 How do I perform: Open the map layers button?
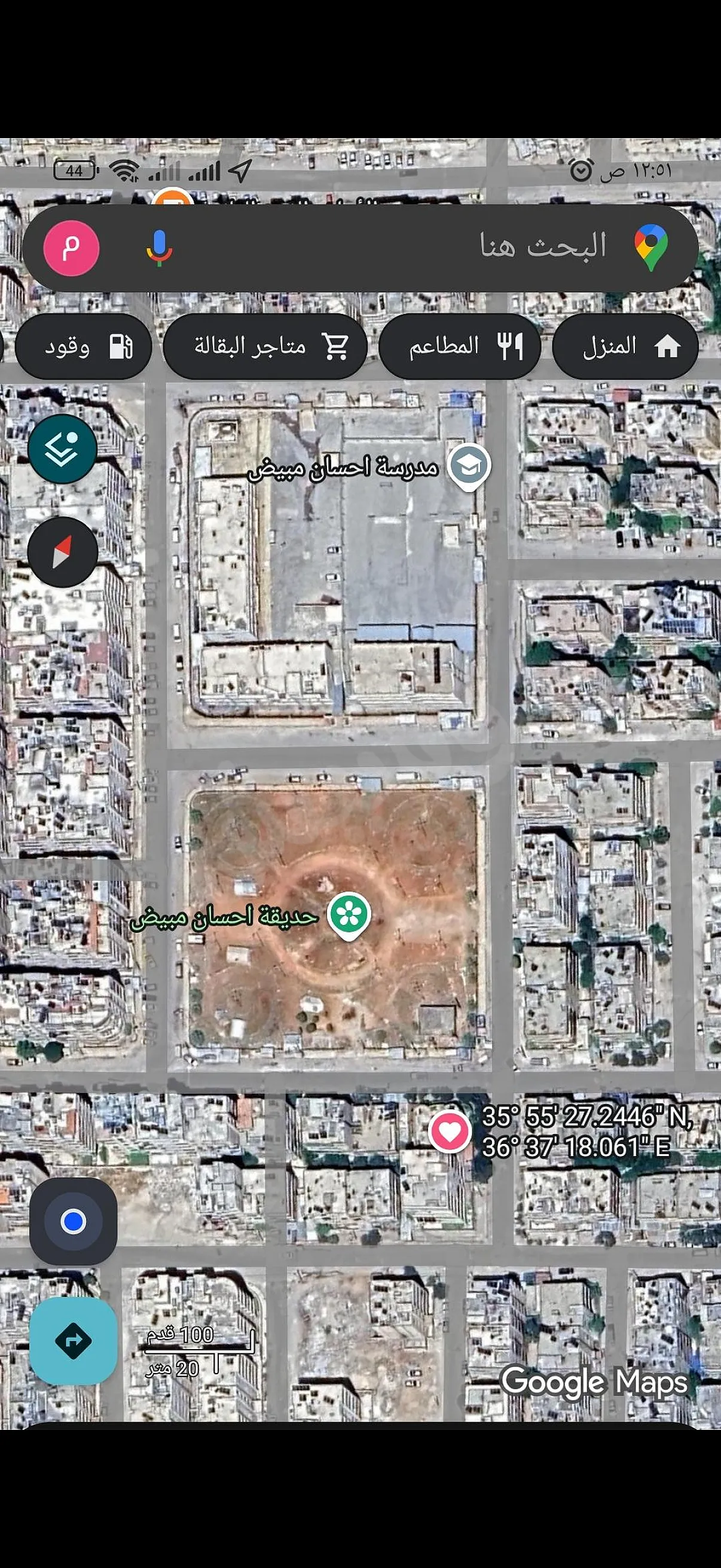(x=62, y=449)
